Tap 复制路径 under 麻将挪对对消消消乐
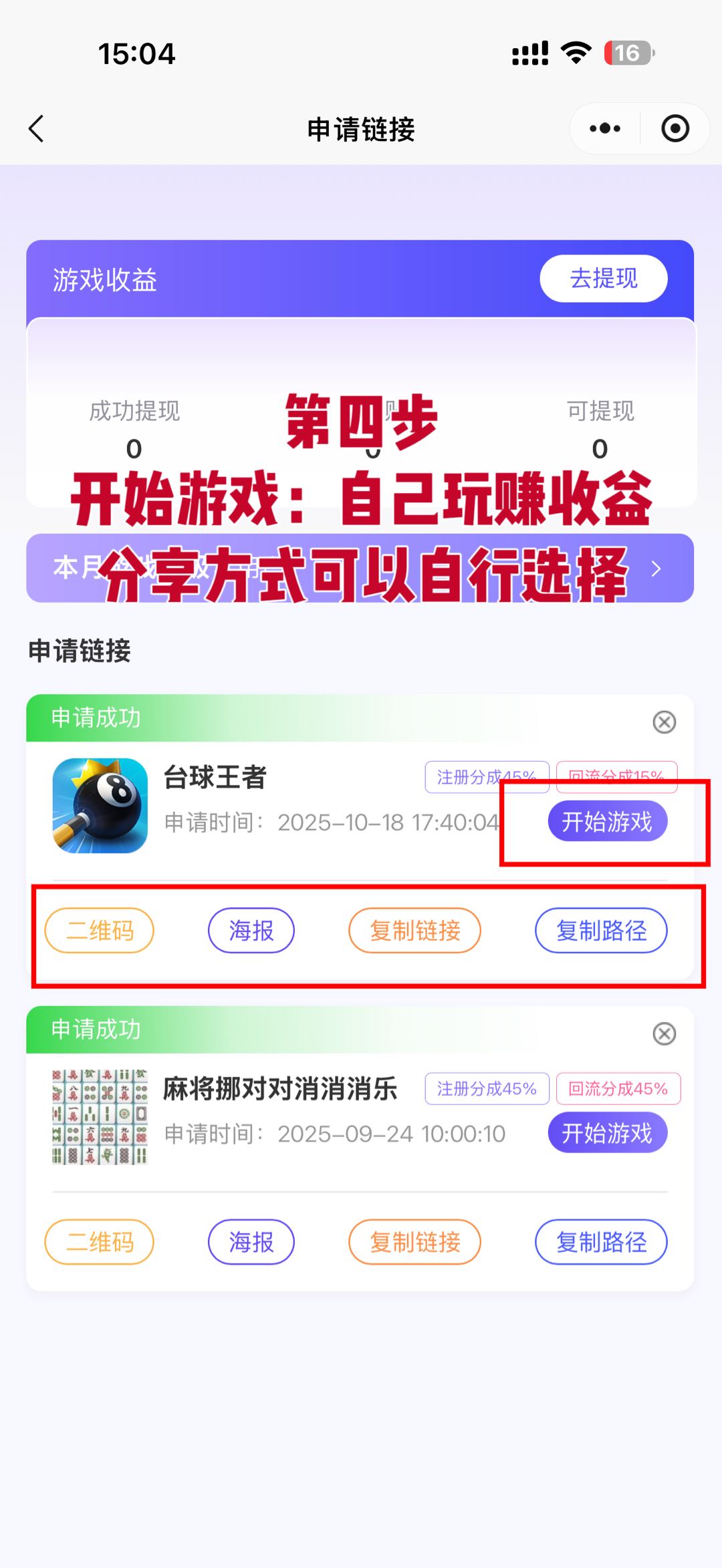Screen dimensions: 722x1568 [x=600, y=1241]
